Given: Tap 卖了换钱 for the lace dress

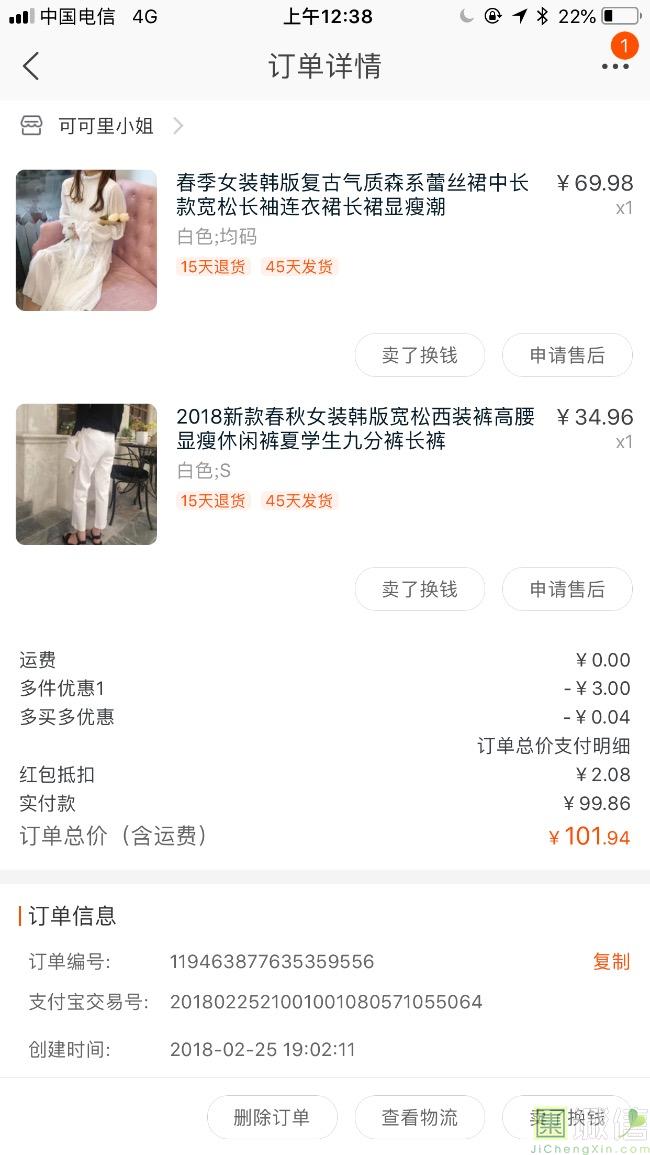Looking at the screenshot, I should click(419, 355).
